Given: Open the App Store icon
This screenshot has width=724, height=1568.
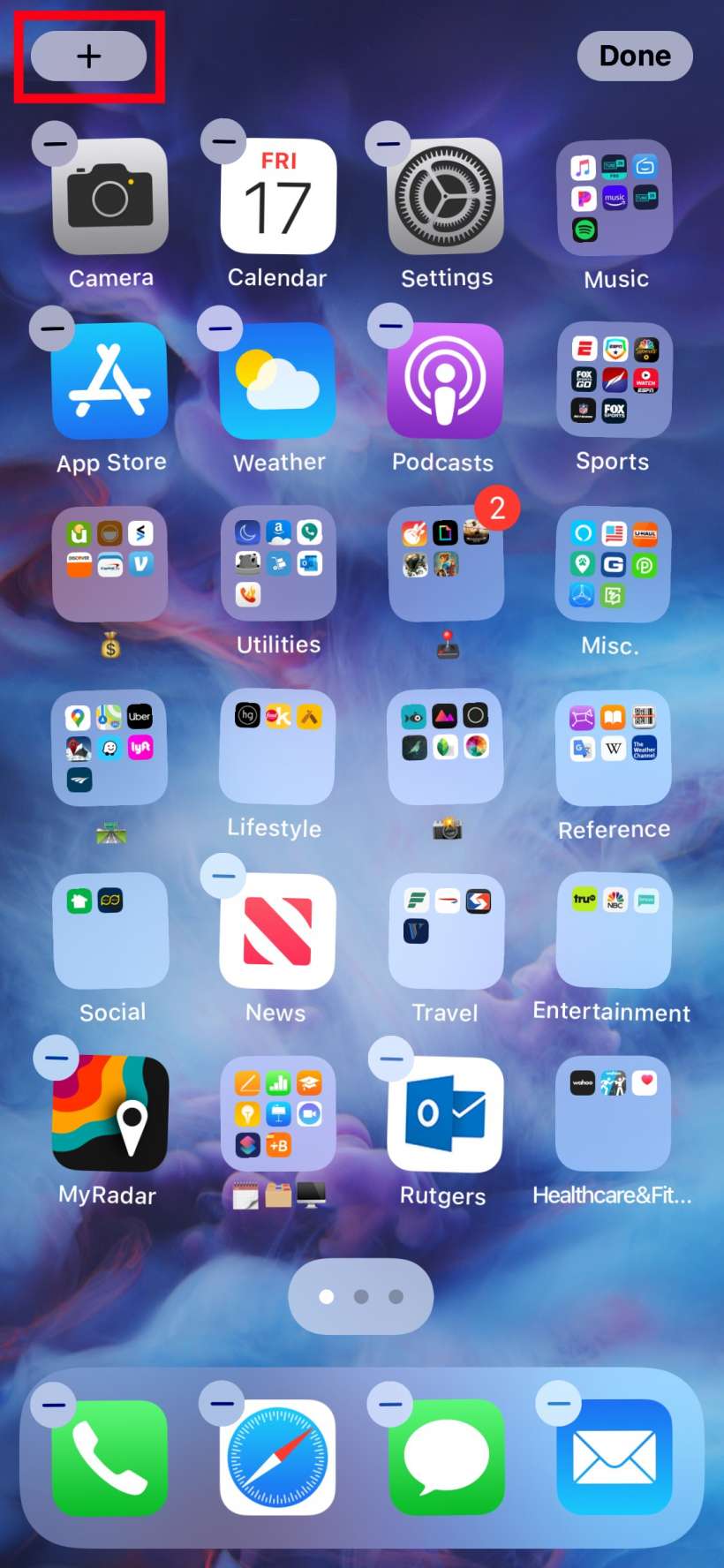Looking at the screenshot, I should tap(110, 381).
